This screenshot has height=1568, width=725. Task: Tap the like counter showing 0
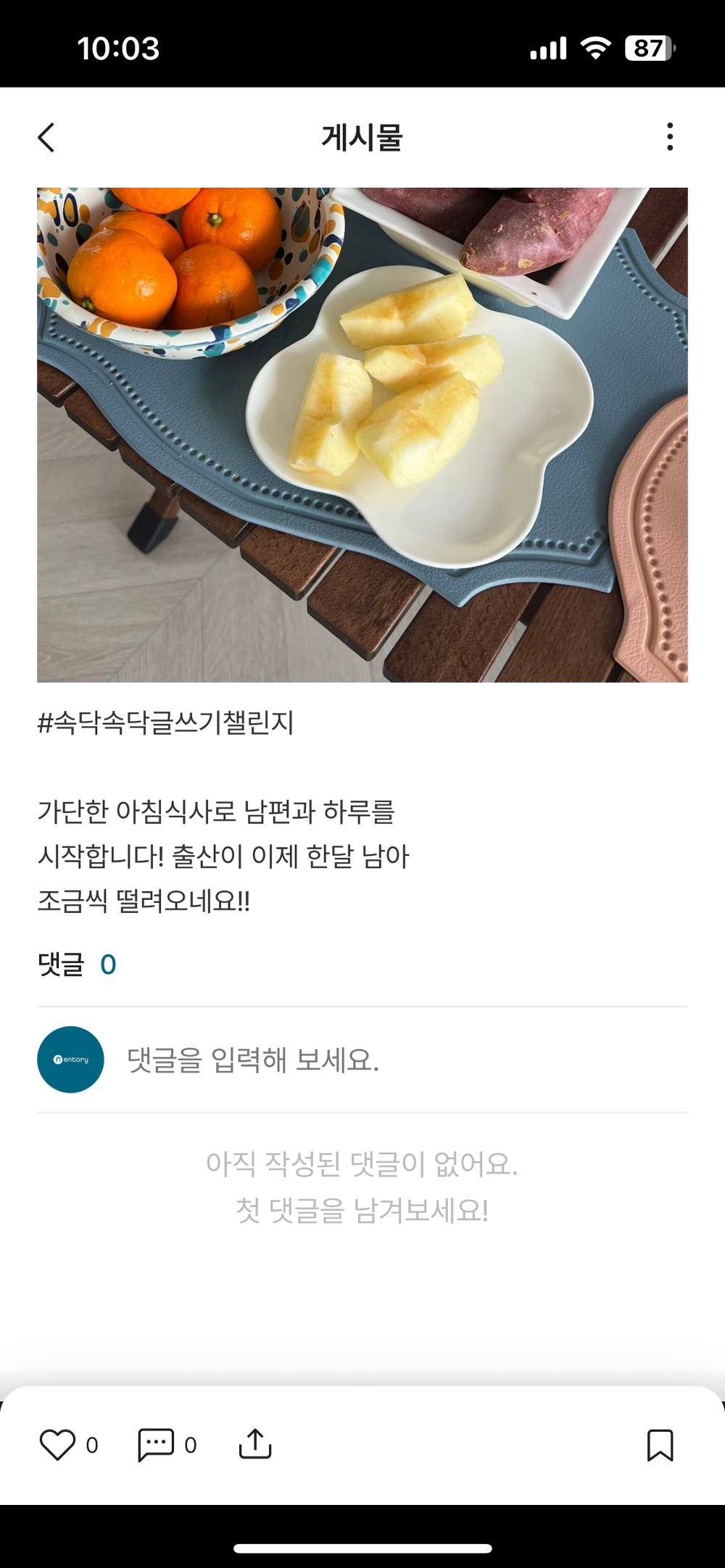(93, 1444)
